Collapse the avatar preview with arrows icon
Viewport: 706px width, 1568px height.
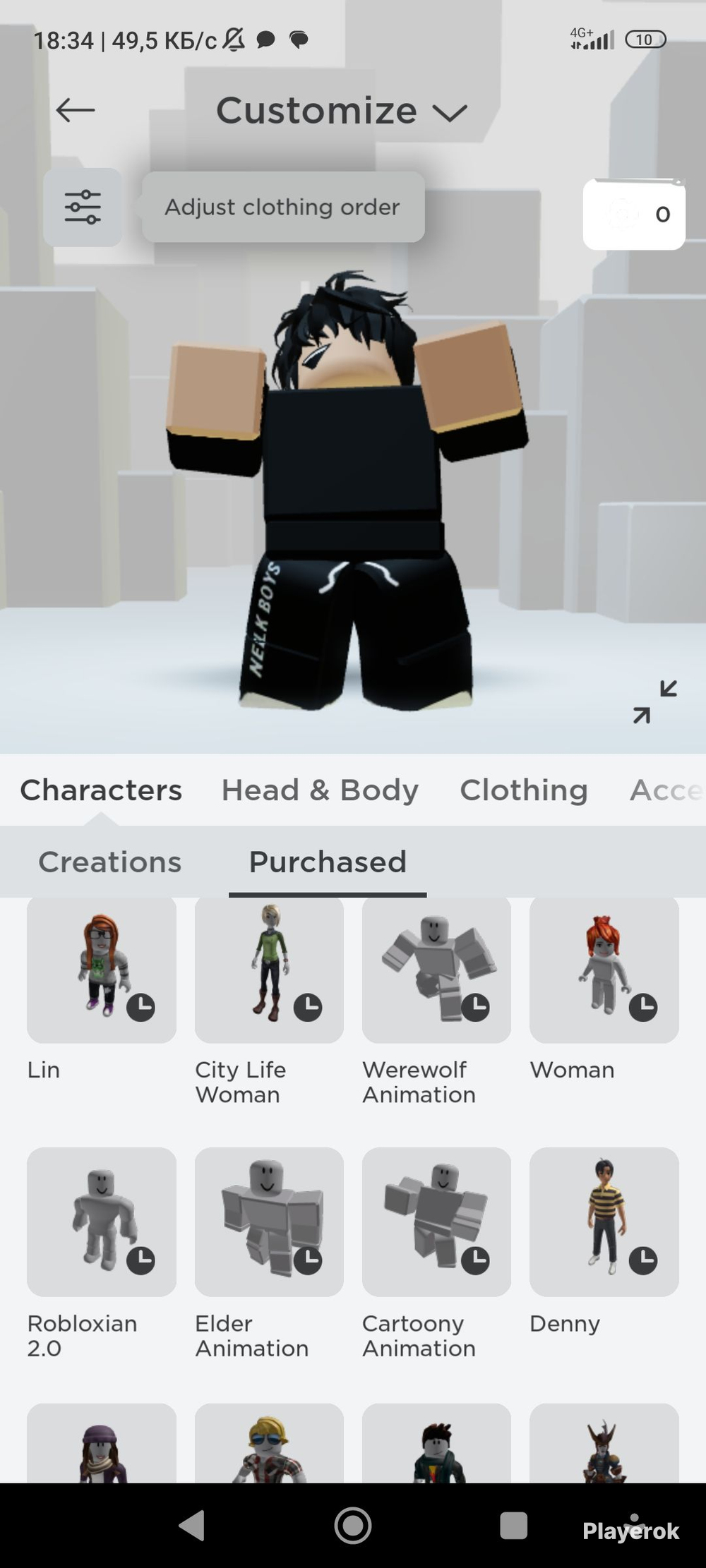654,701
